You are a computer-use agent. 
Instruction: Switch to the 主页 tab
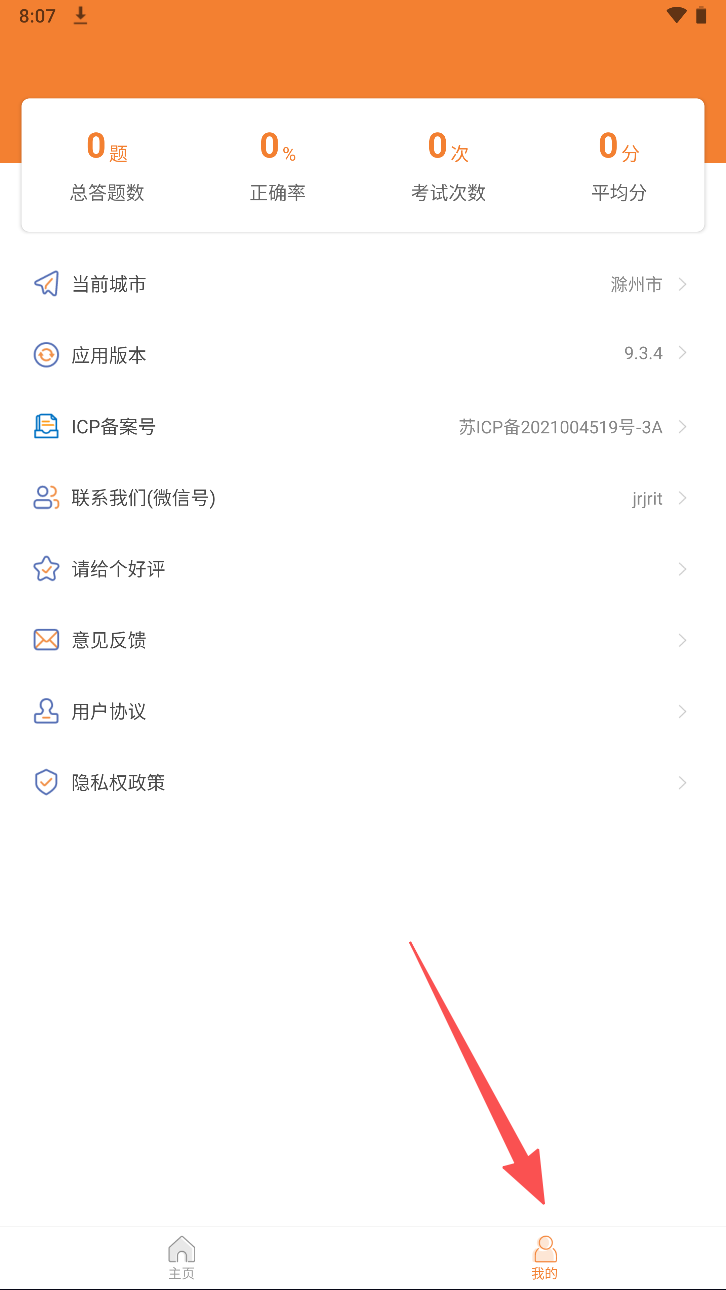181,1258
